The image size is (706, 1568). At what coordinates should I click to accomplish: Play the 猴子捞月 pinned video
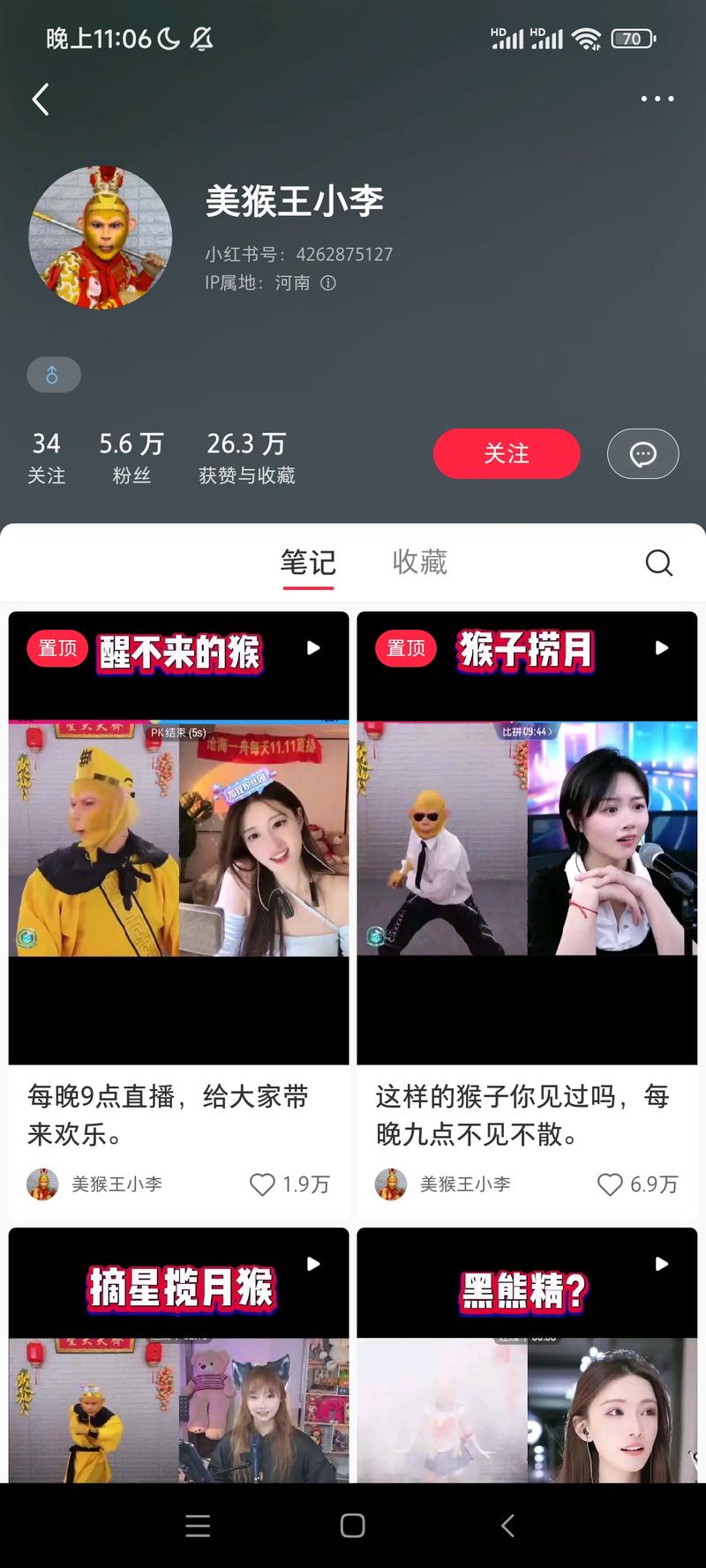[662, 647]
